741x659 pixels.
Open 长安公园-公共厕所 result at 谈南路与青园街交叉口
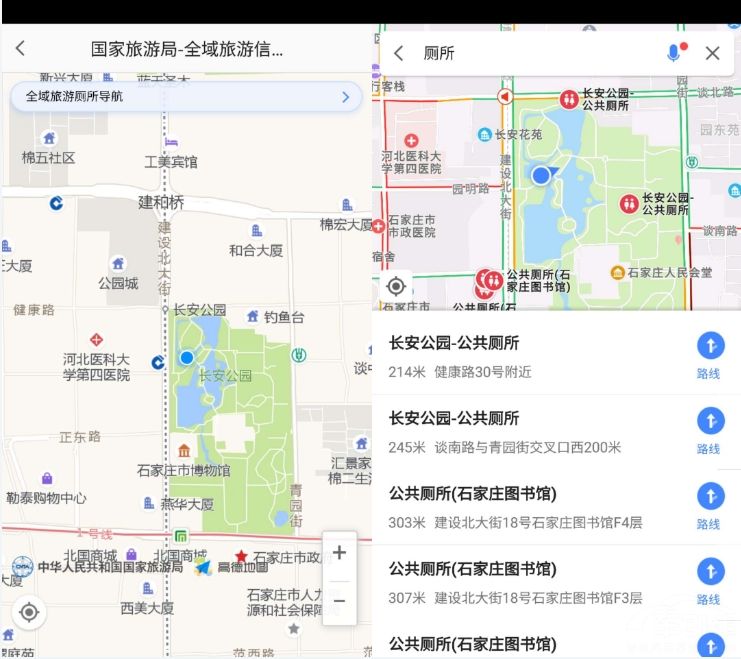pos(530,432)
